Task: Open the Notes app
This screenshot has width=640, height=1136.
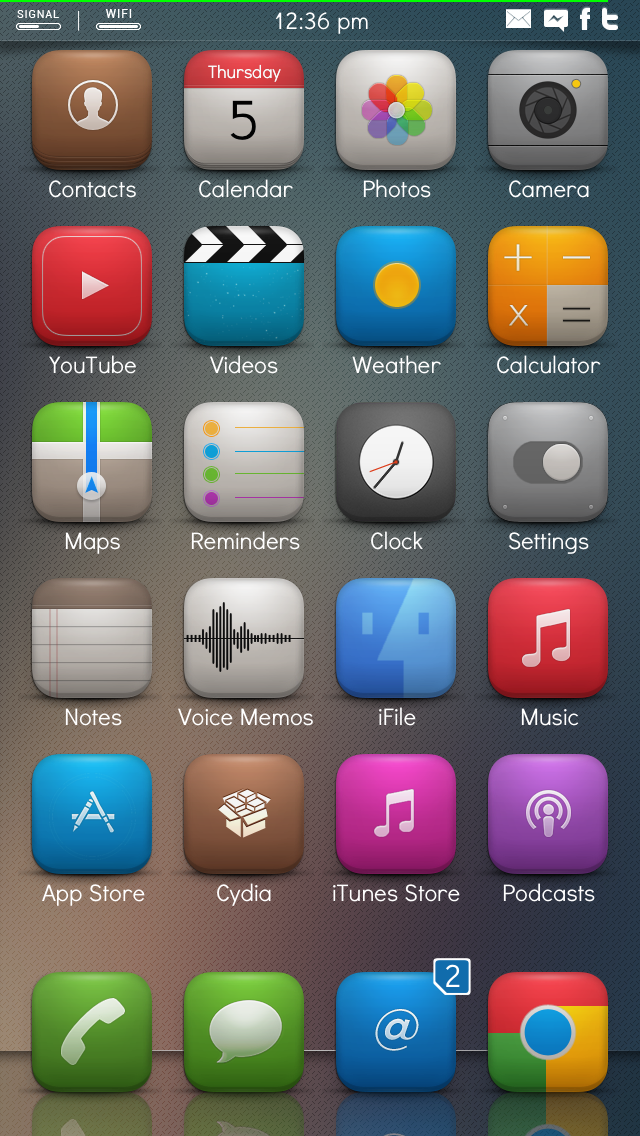Action: click(92, 638)
